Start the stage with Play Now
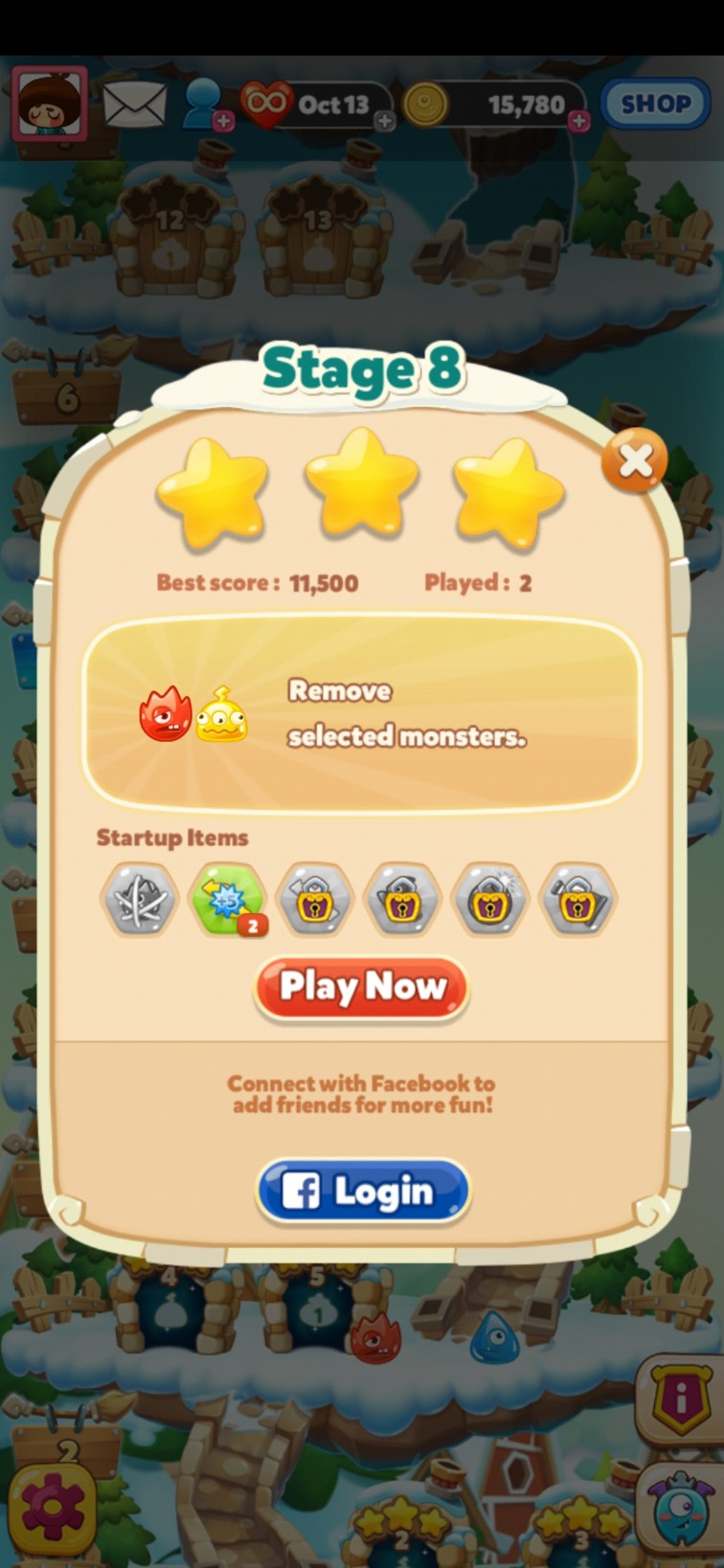724x1568 pixels. click(x=362, y=987)
